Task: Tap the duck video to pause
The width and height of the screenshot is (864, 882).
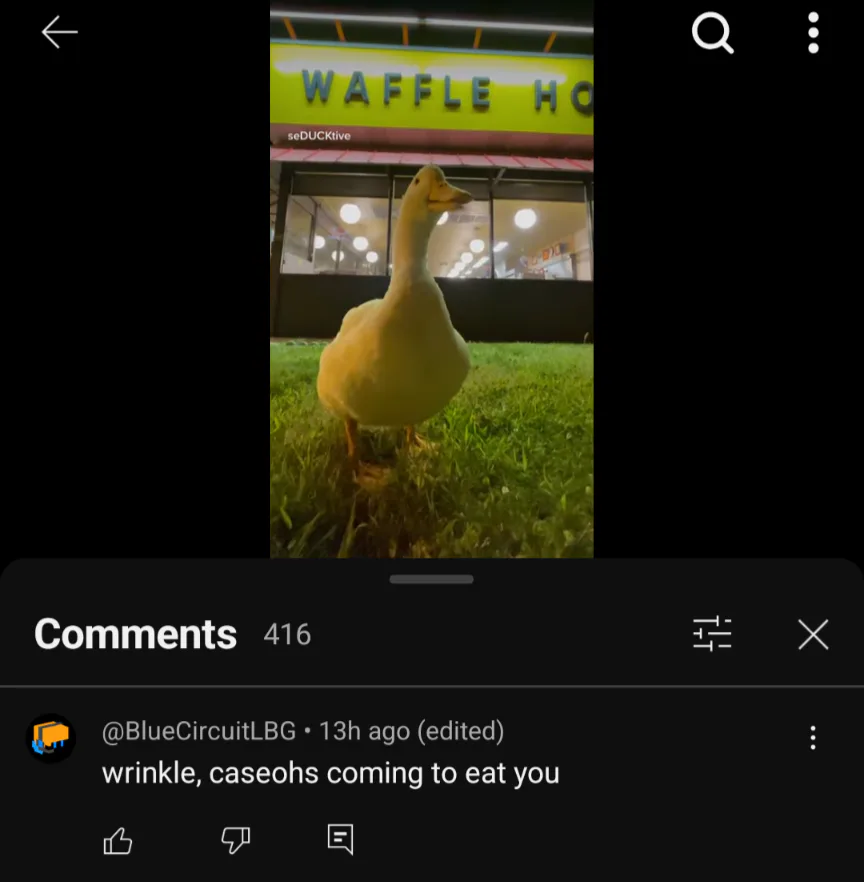Action: [431, 300]
